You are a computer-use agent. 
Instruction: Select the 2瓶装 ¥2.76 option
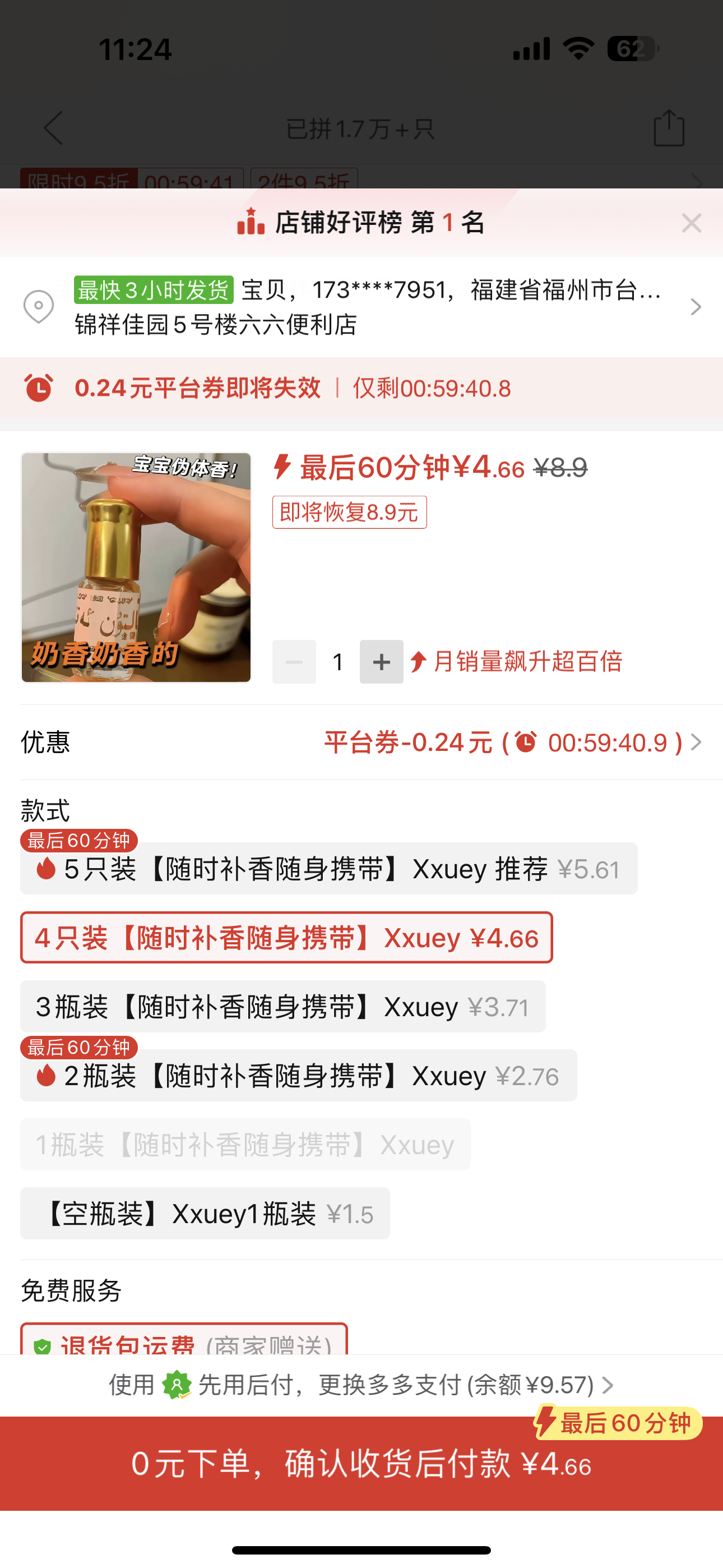click(x=298, y=1076)
